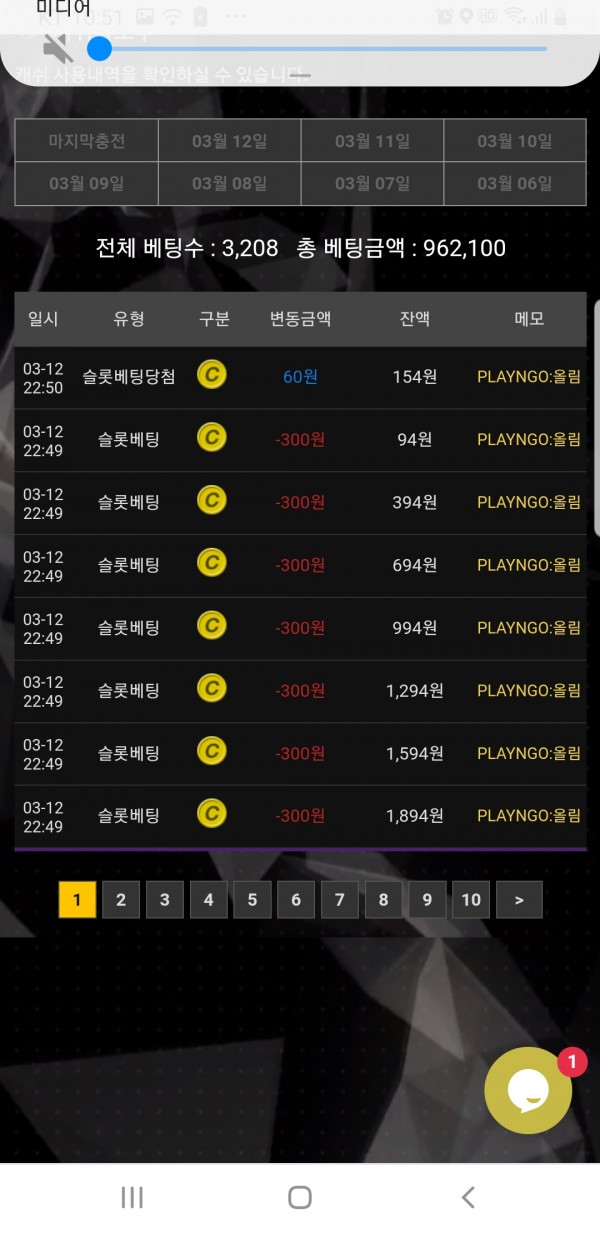Viewport: 600px width, 1233px height.
Task: Go to page 3 of results
Action: click(x=165, y=900)
